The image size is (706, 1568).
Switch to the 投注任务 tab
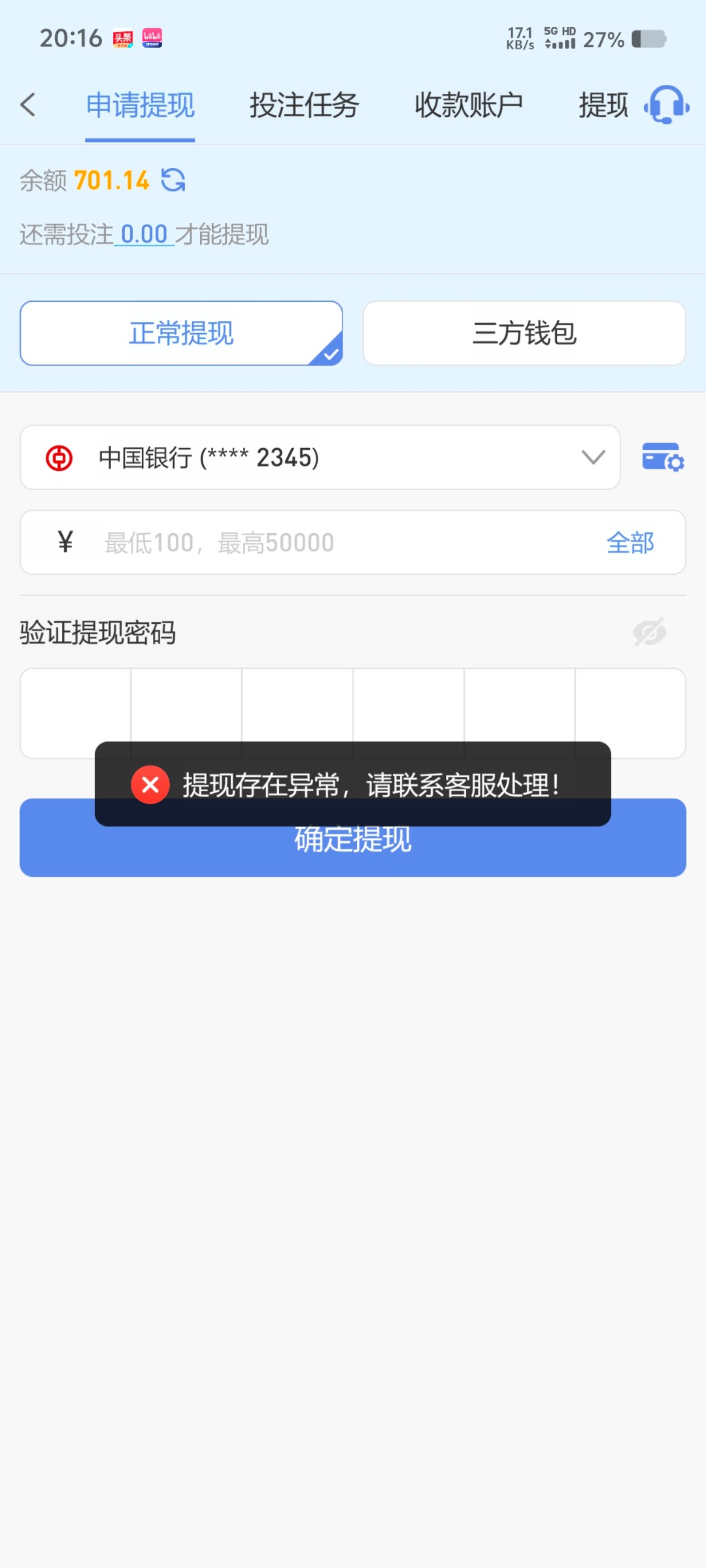tap(304, 105)
